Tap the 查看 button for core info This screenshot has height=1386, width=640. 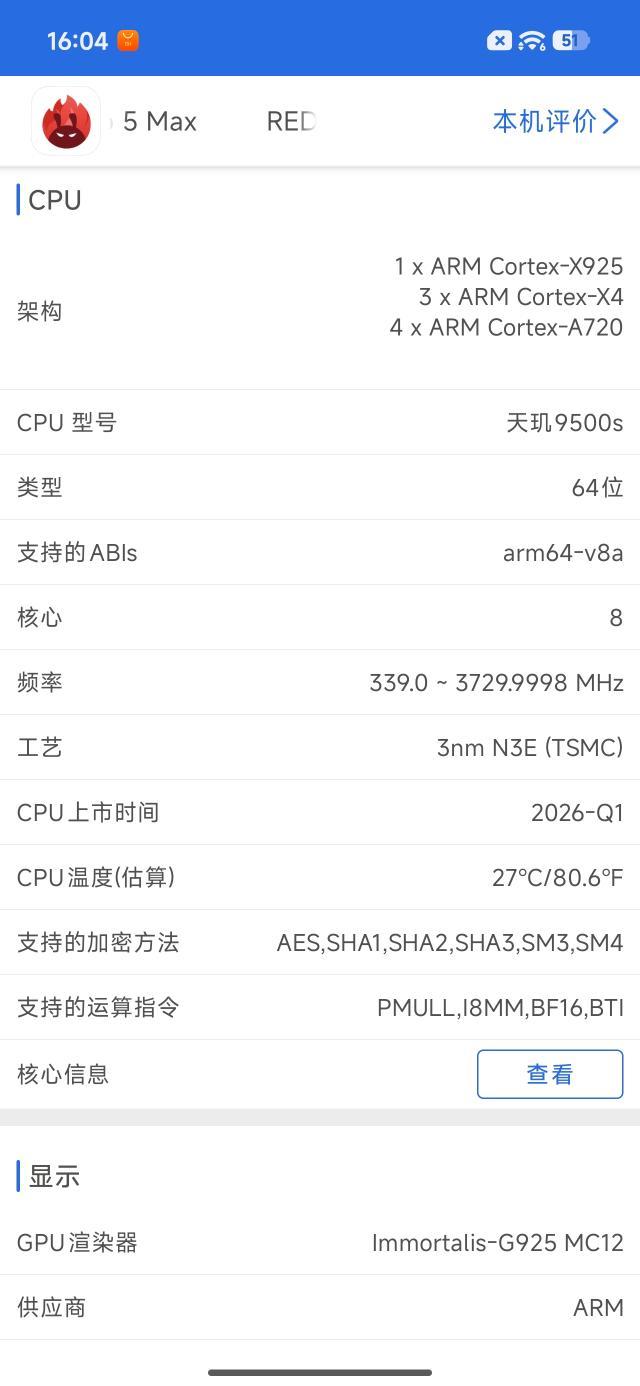[x=549, y=1074]
